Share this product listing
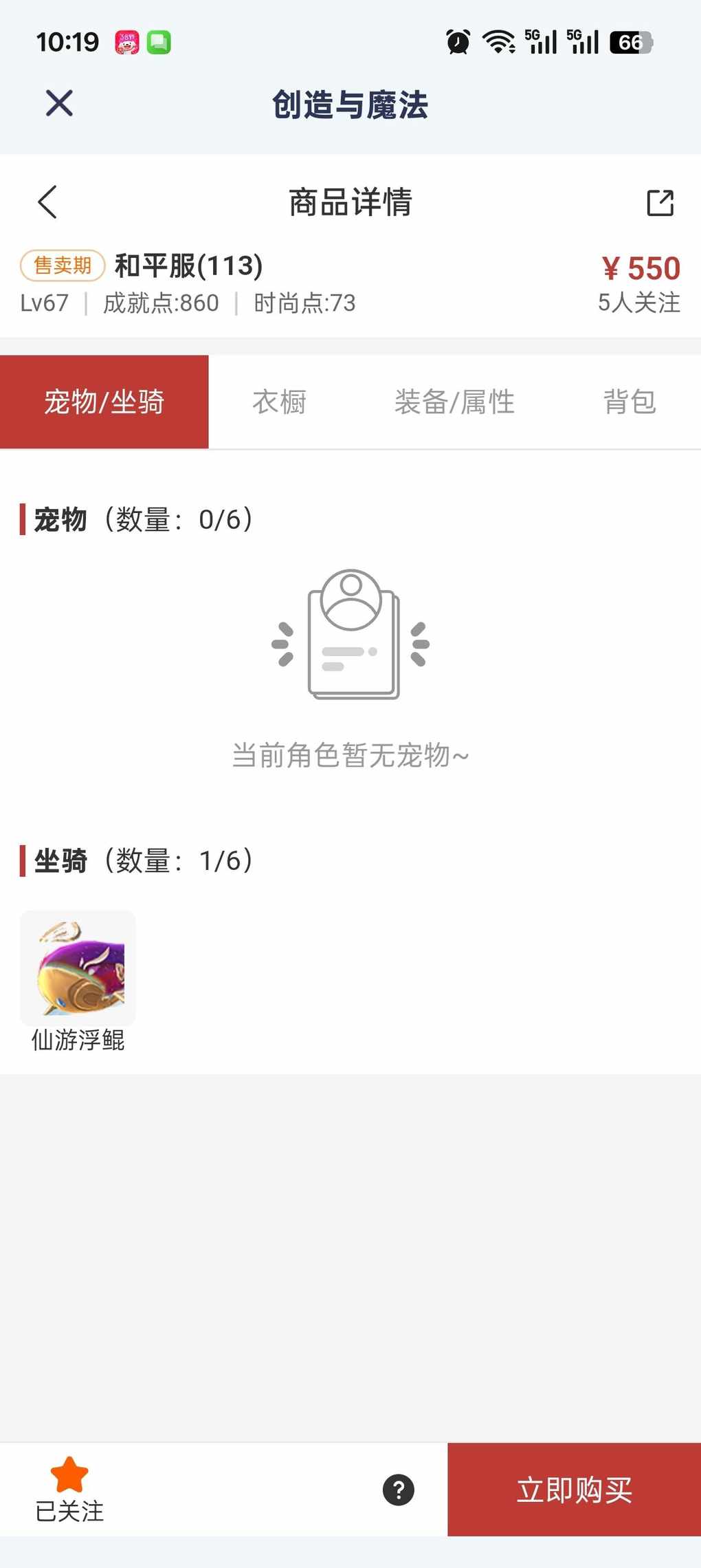 click(660, 203)
